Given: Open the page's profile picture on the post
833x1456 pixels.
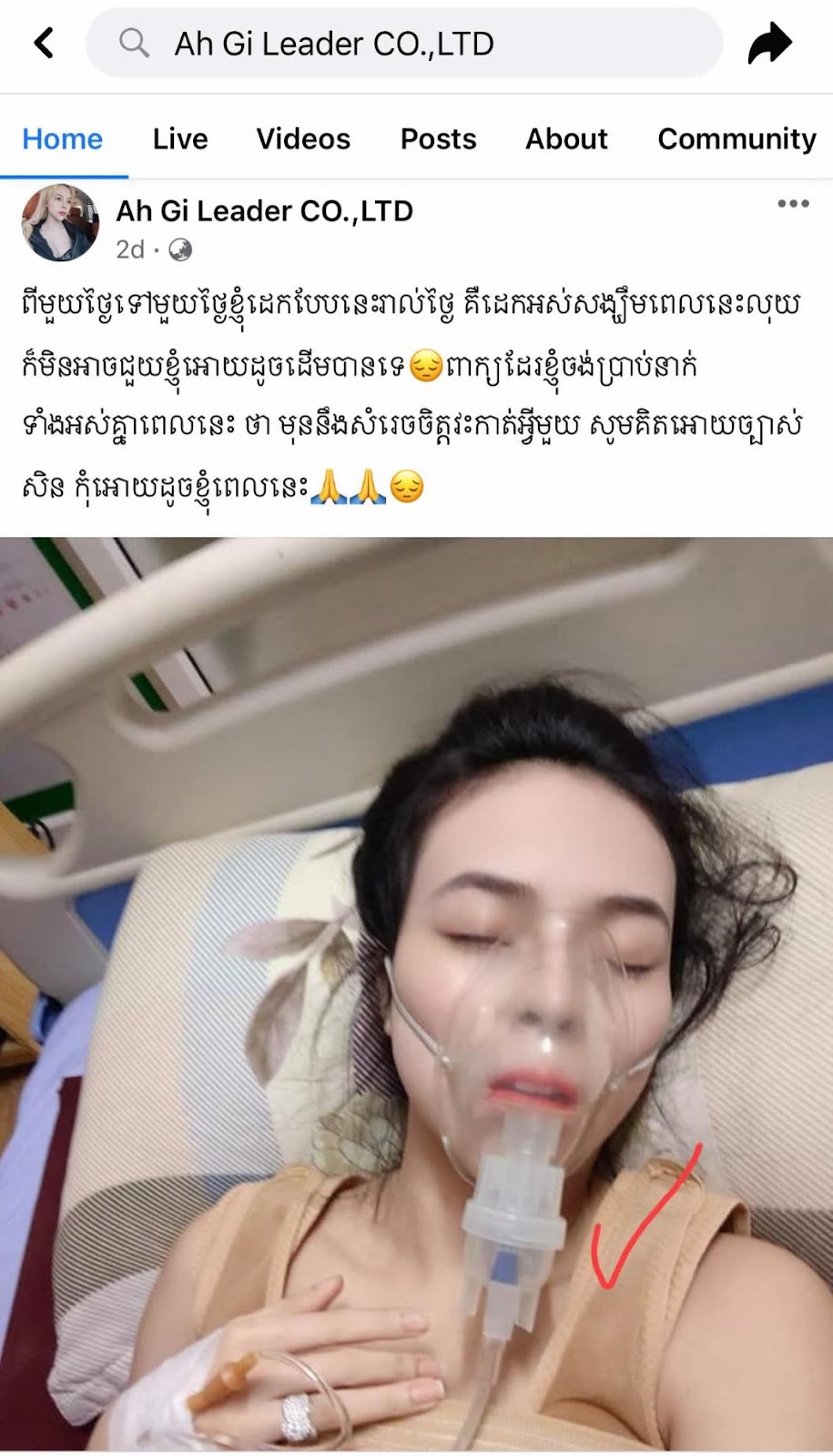Looking at the screenshot, I should tap(60, 223).
